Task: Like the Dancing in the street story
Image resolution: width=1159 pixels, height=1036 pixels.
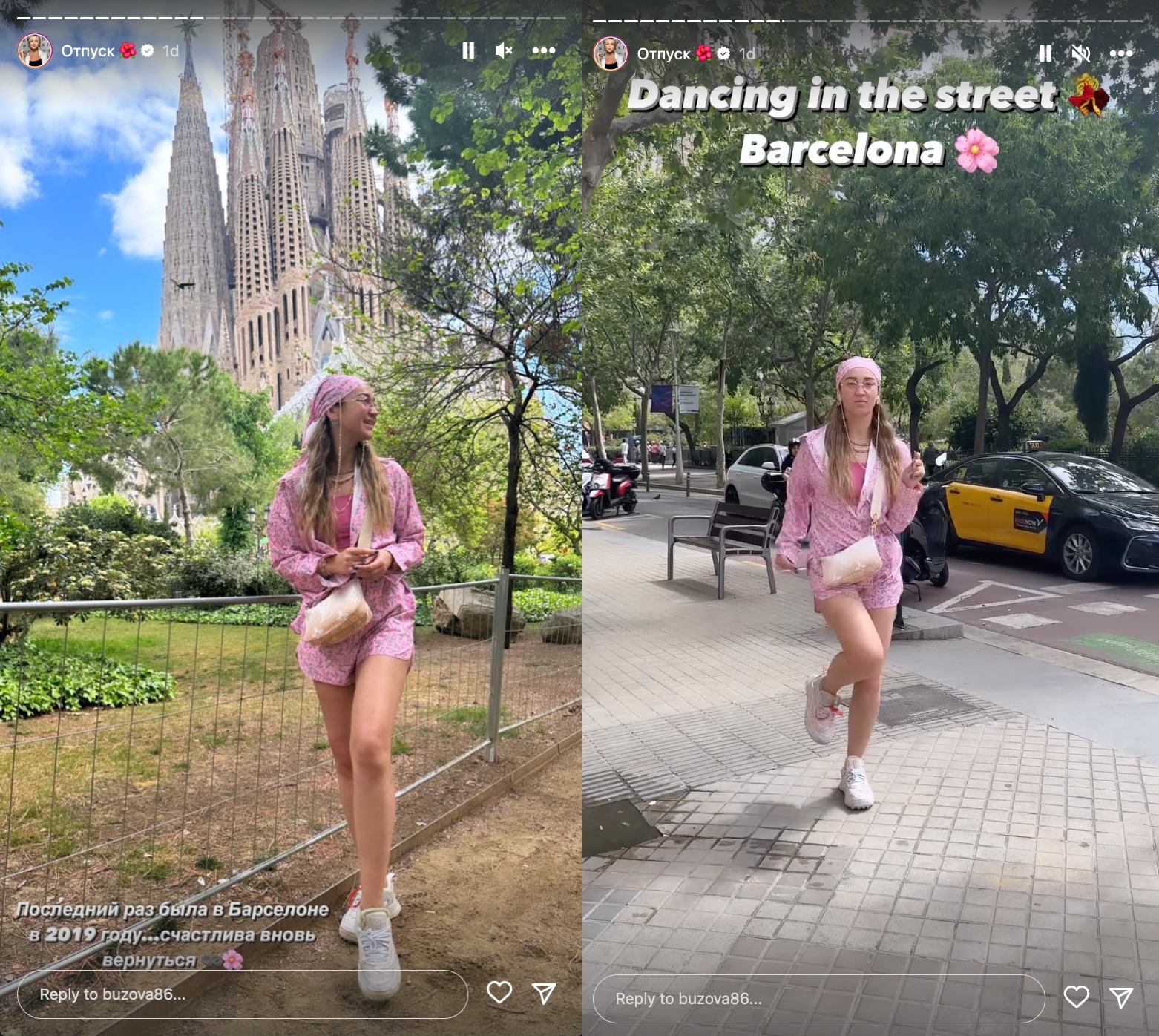Action: pyautogui.click(x=1076, y=997)
